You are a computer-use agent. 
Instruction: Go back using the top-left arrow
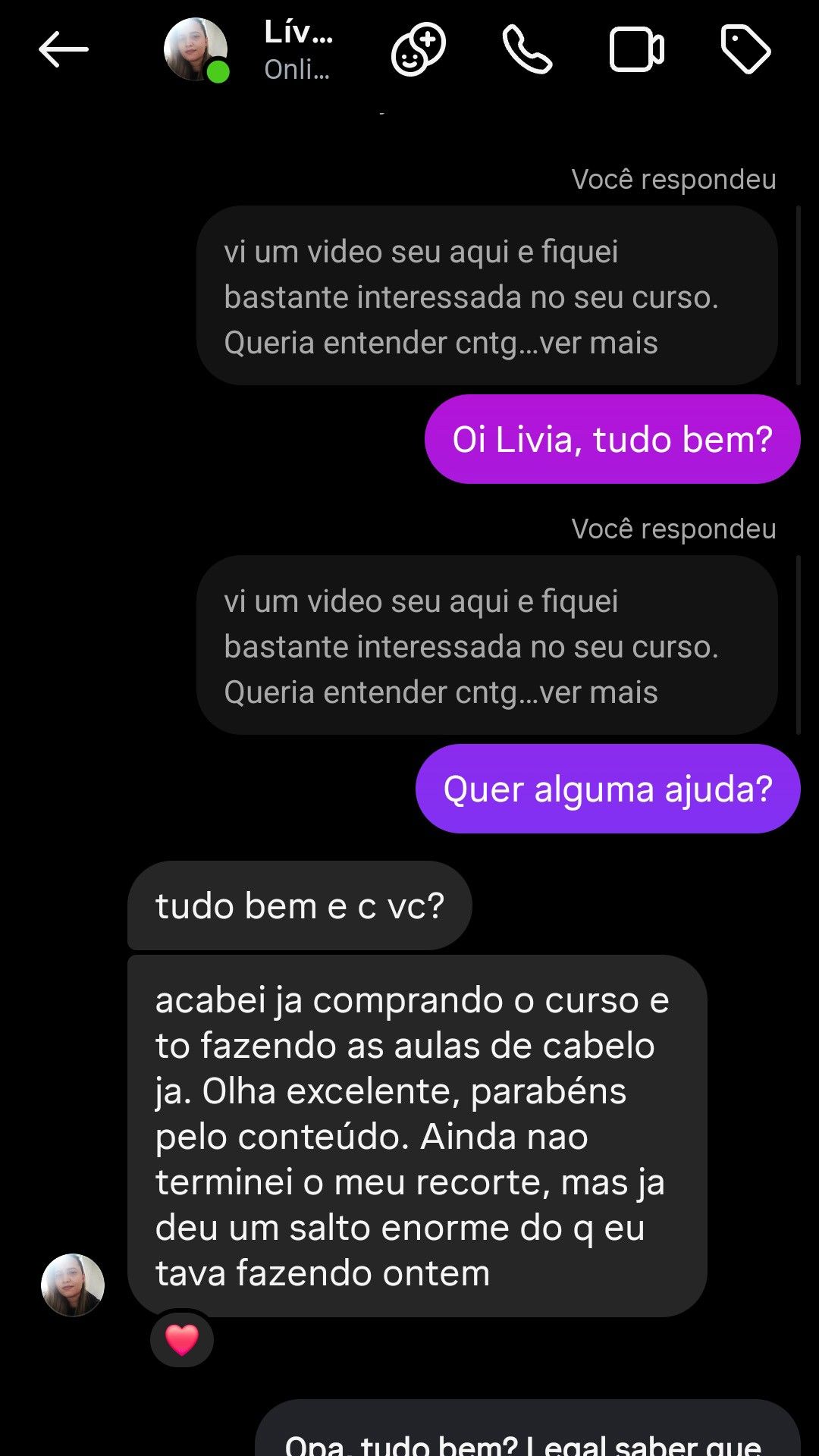pyautogui.click(x=64, y=50)
